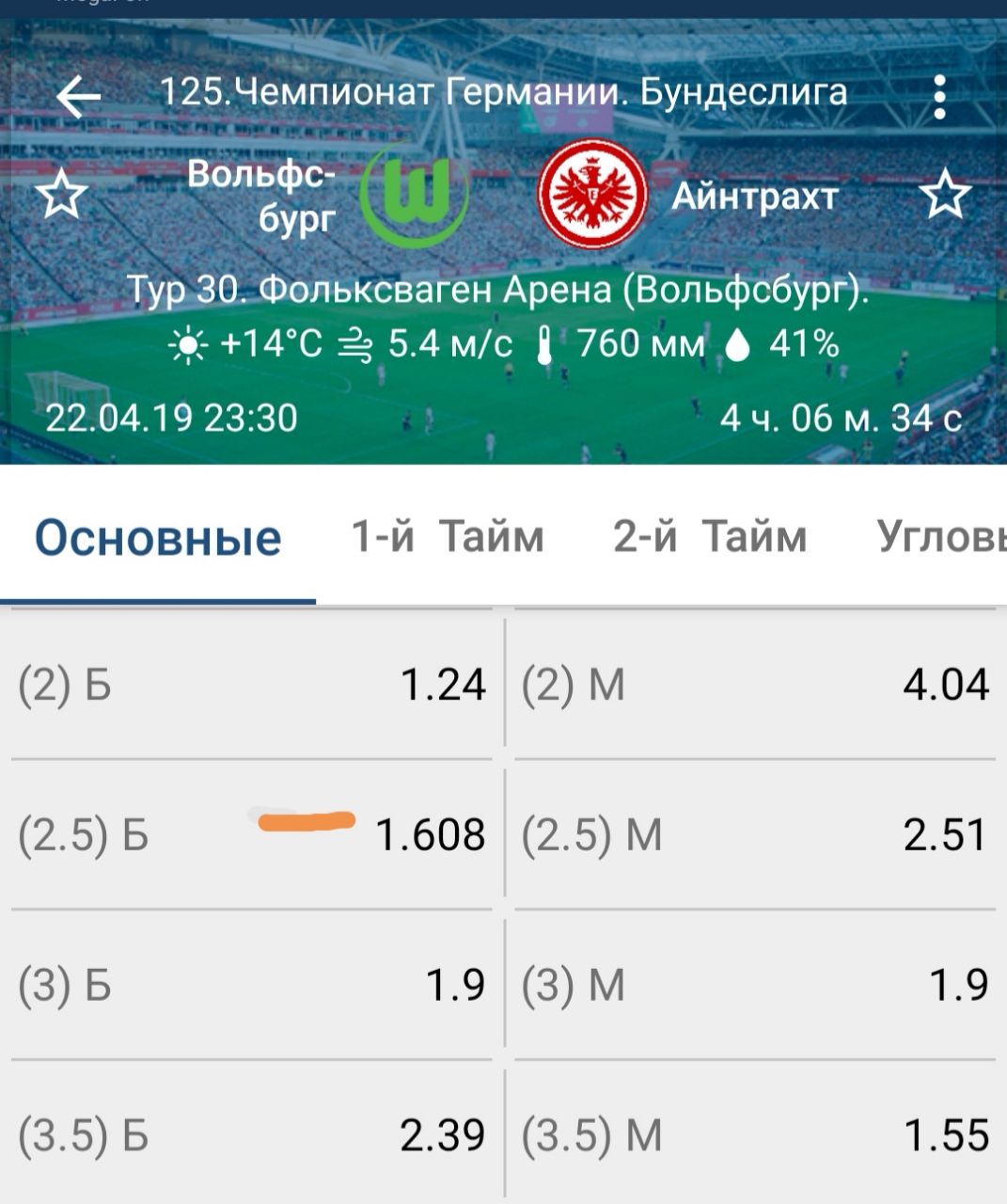1007x1204 pixels.
Task: Choose (3) М odds 1.9
Action: [x=755, y=986]
